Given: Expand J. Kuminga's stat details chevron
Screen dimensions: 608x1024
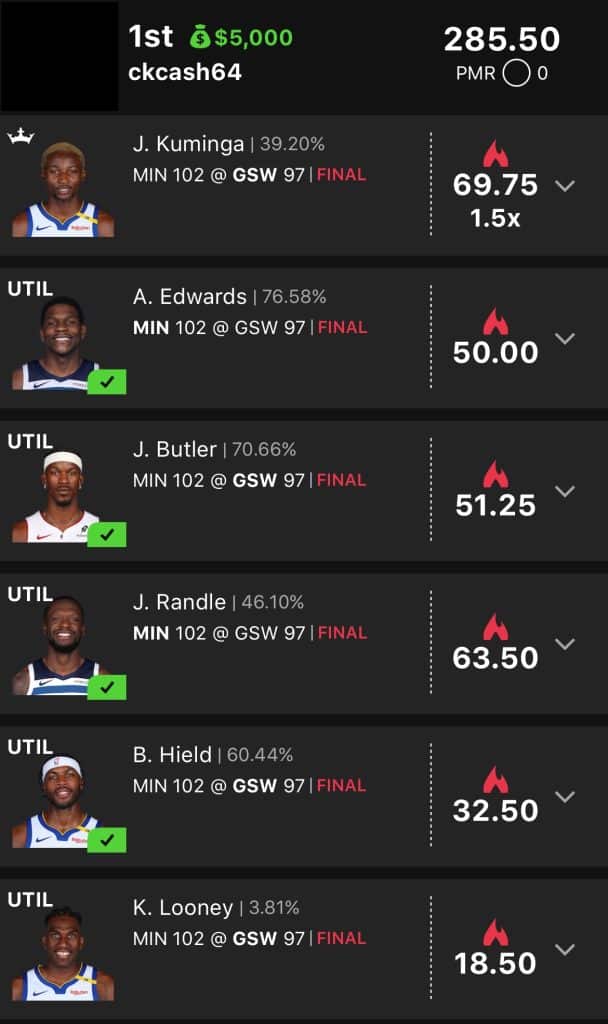Looking at the screenshot, I should [565, 186].
